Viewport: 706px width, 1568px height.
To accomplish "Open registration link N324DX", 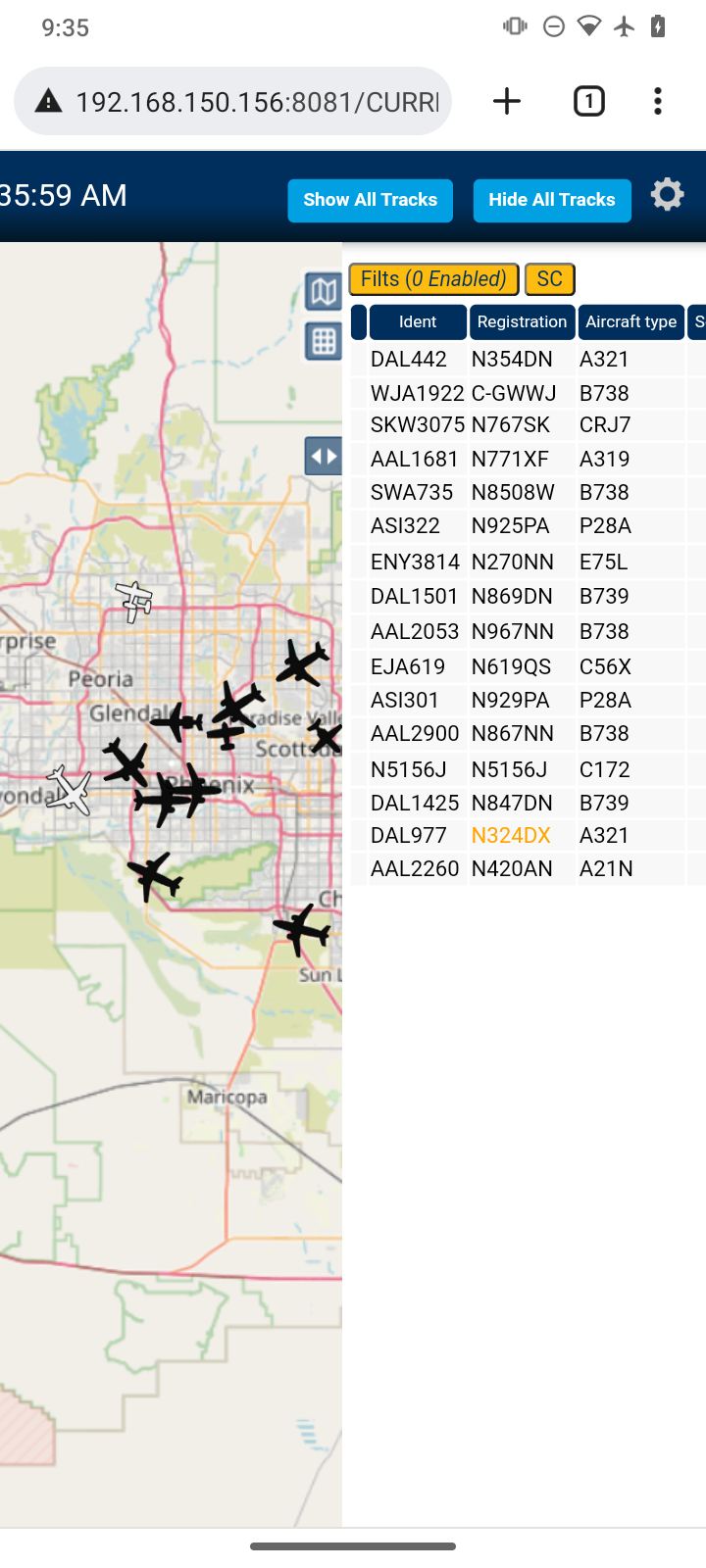I will pyautogui.click(x=511, y=835).
